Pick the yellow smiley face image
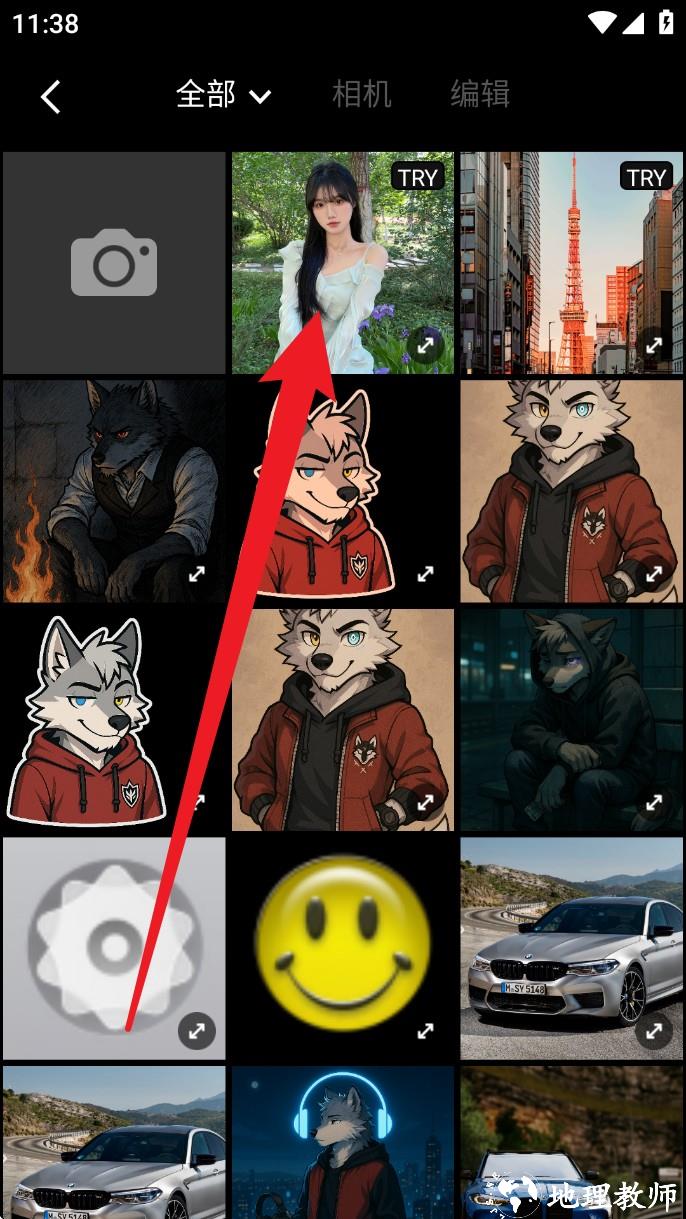This screenshot has height=1219, width=686. tap(342, 948)
